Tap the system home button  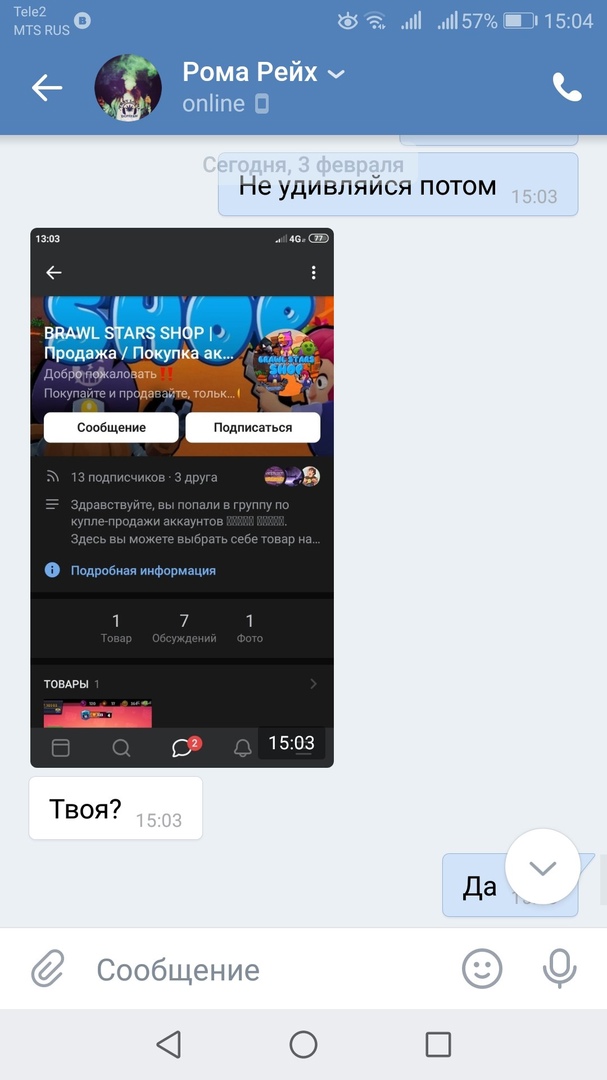pos(303,1045)
